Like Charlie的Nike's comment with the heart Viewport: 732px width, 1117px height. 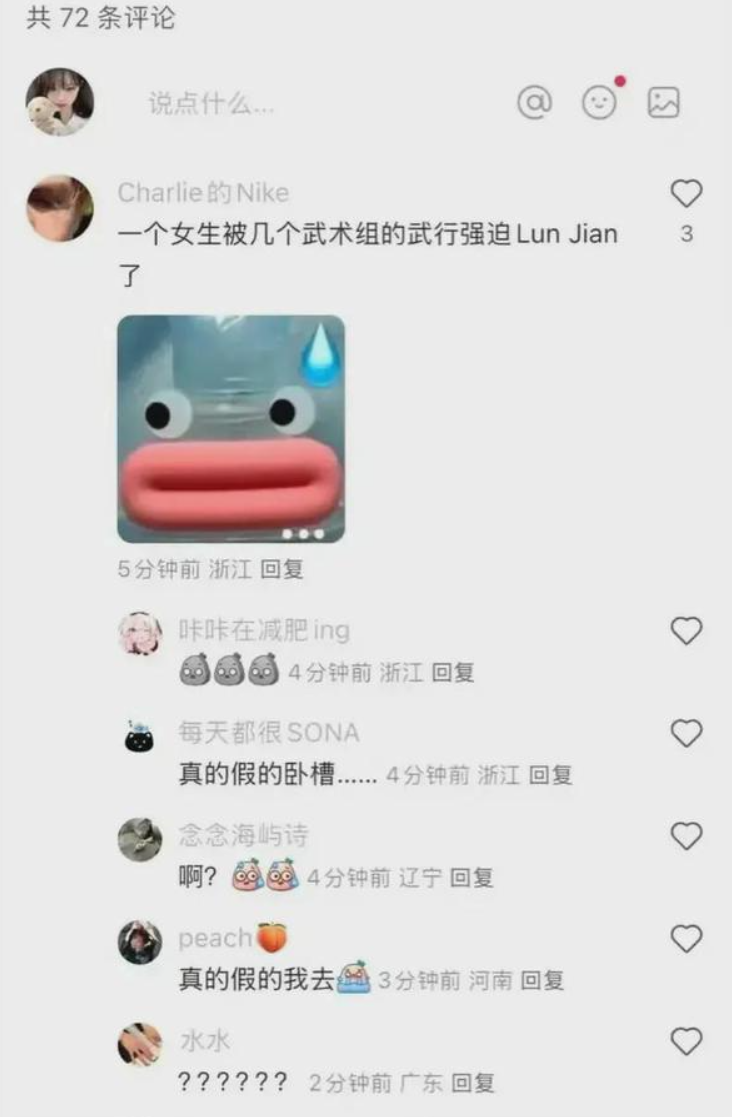686,193
